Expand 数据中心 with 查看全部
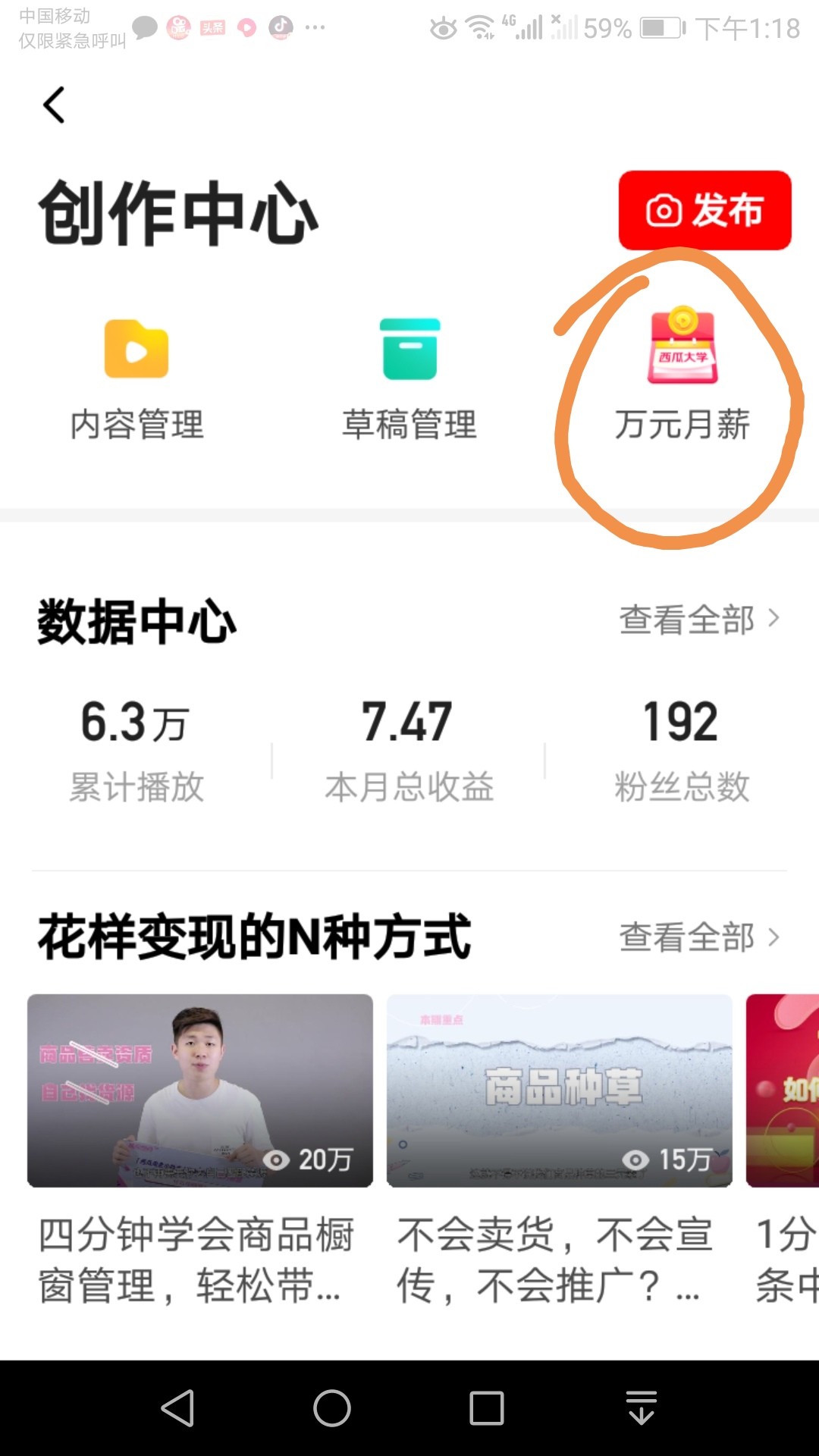Image resolution: width=819 pixels, height=1456 pixels. click(x=686, y=620)
